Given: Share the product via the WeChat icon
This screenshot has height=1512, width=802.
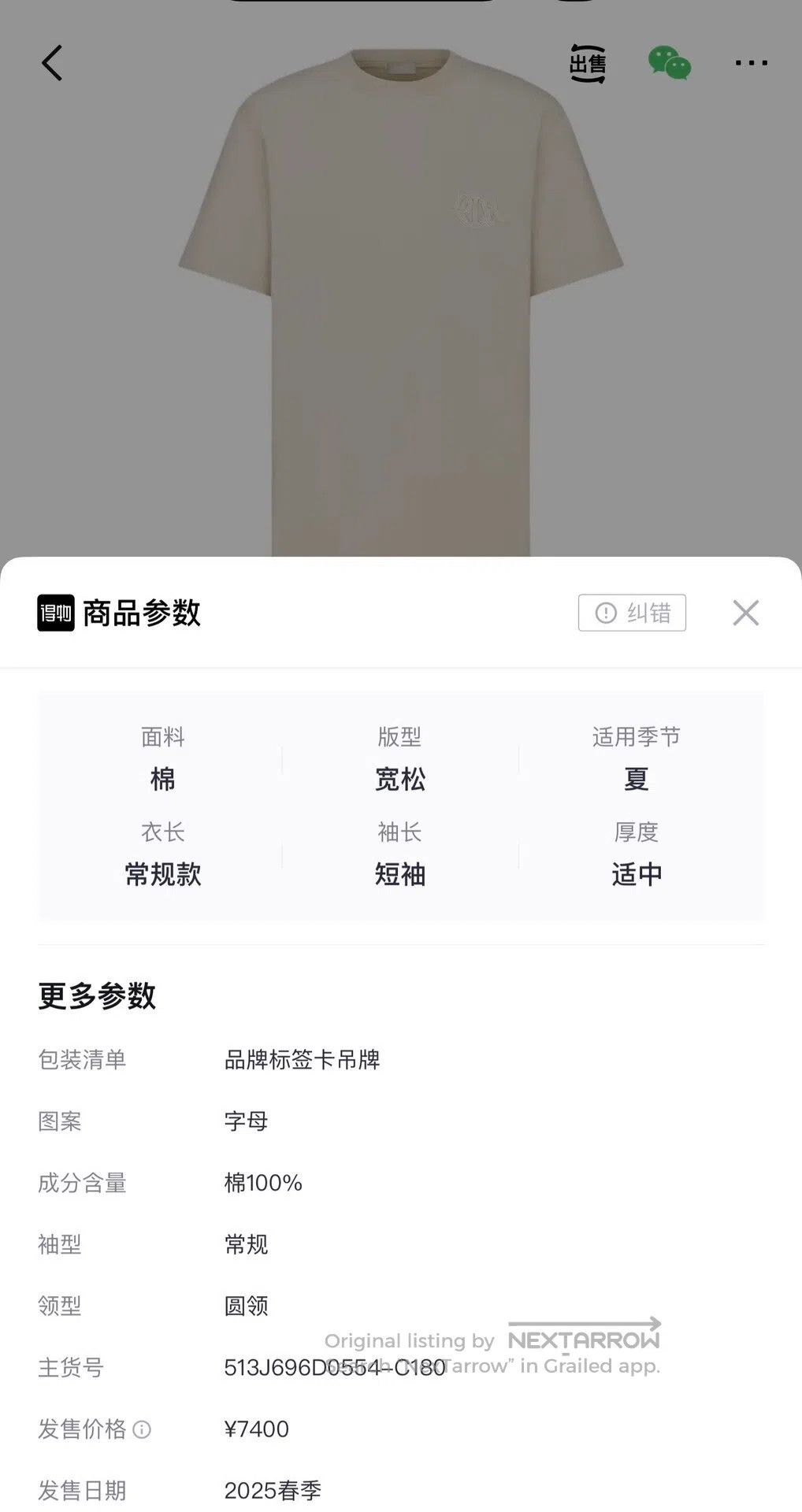Looking at the screenshot, I should coord(670,63).
